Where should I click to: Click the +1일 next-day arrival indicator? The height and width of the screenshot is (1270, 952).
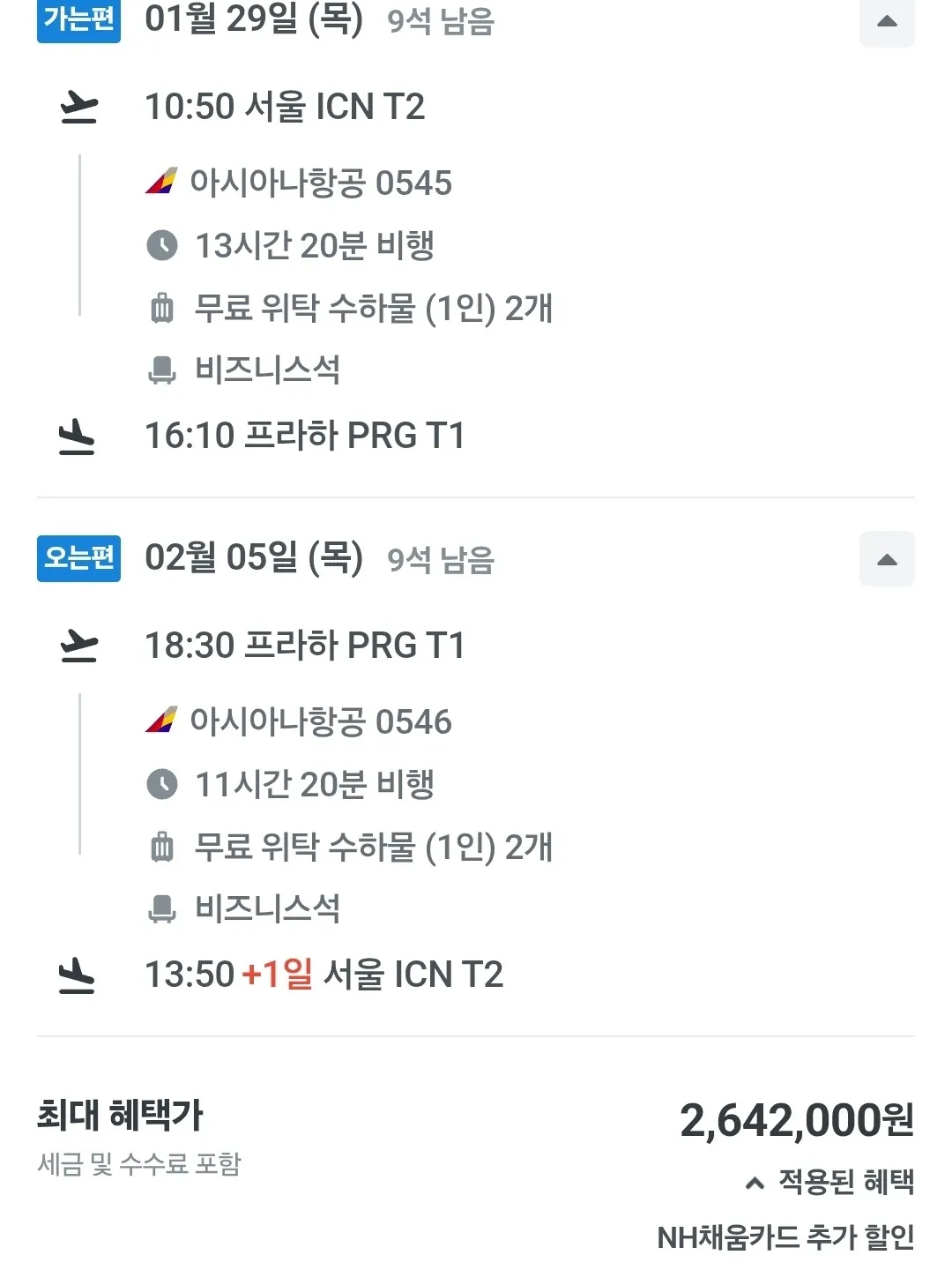(x=277, y=974)
